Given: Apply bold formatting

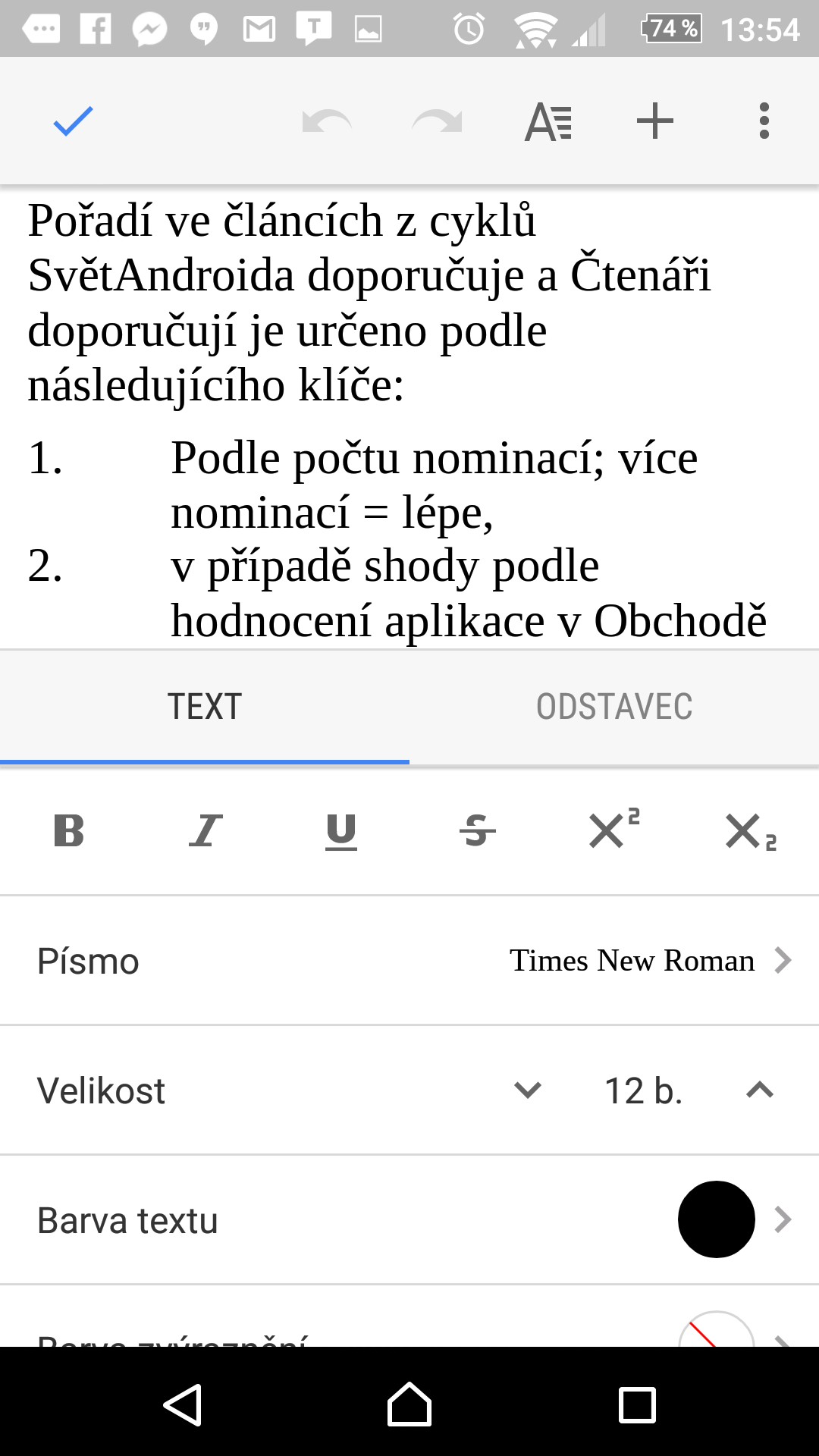Looking at the screenshot, I should click(x=69, y=830).
